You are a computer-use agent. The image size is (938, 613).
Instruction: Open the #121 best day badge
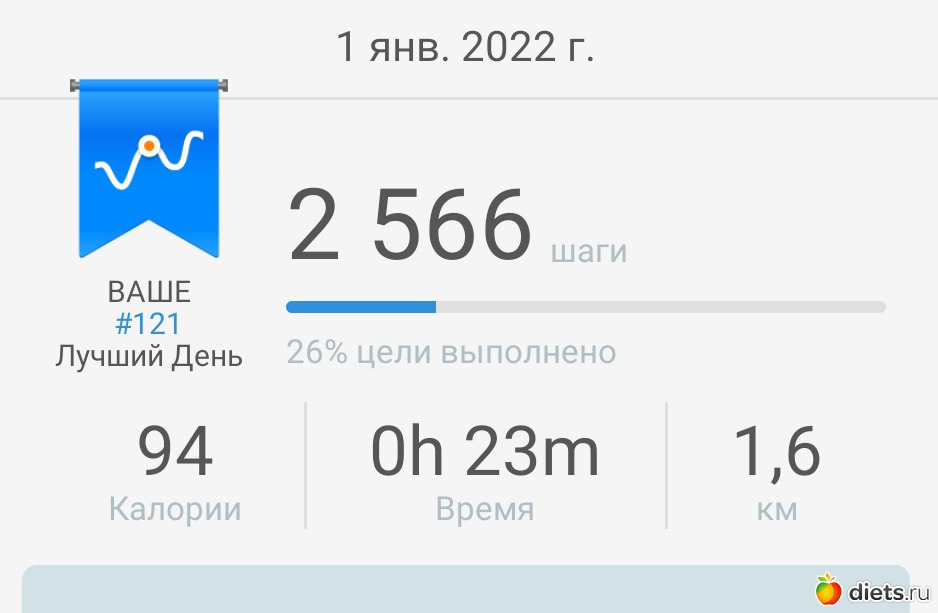[x=149, y=170]
